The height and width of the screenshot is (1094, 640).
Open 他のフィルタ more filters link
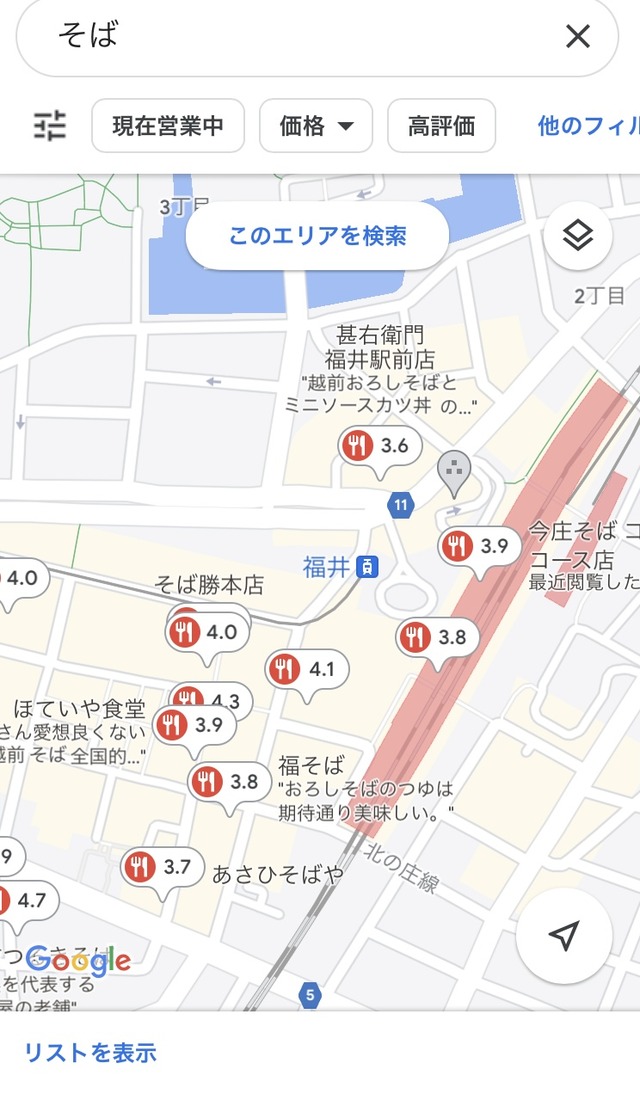point(588,126)
